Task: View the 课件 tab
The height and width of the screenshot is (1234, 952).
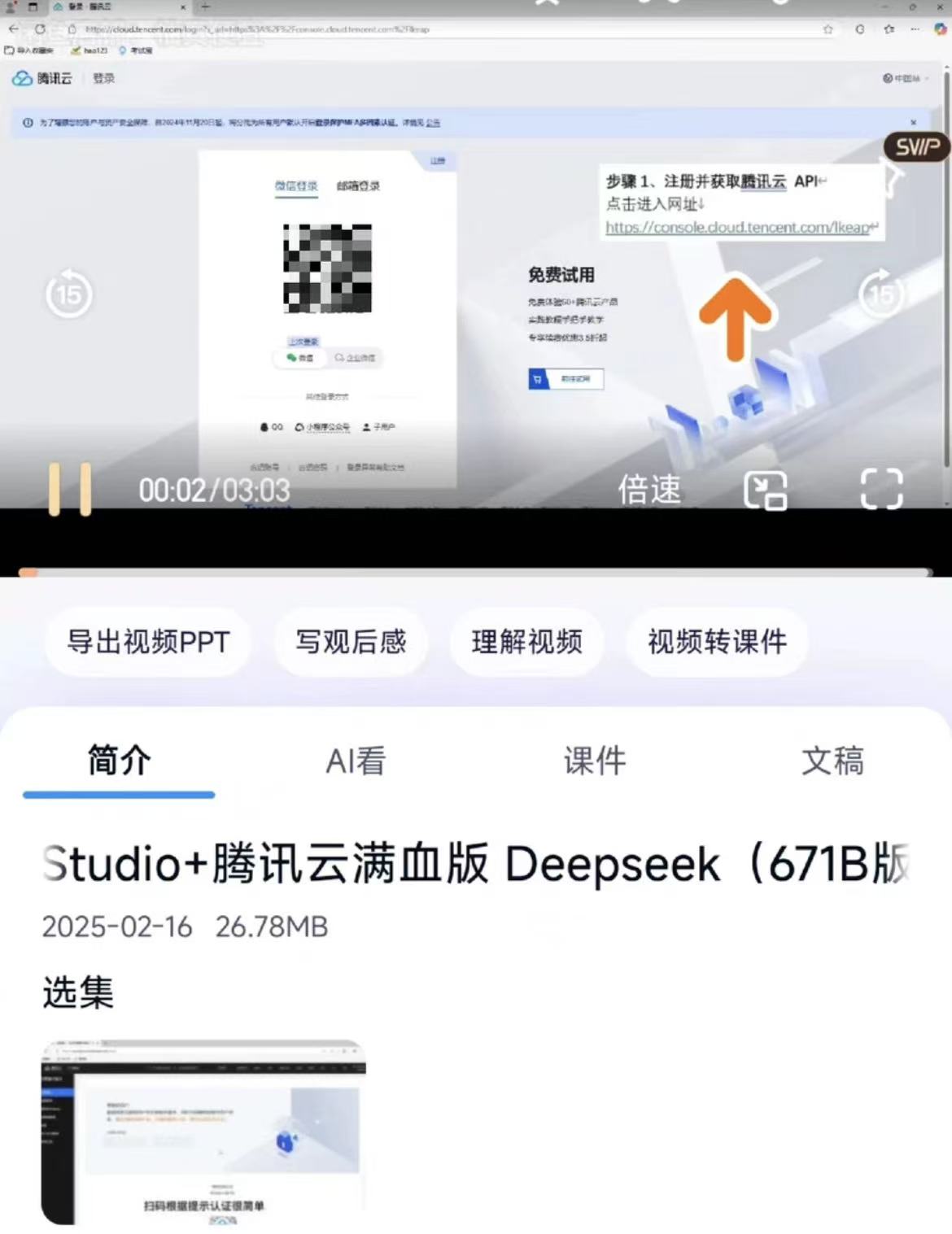Action: [595, 761]
